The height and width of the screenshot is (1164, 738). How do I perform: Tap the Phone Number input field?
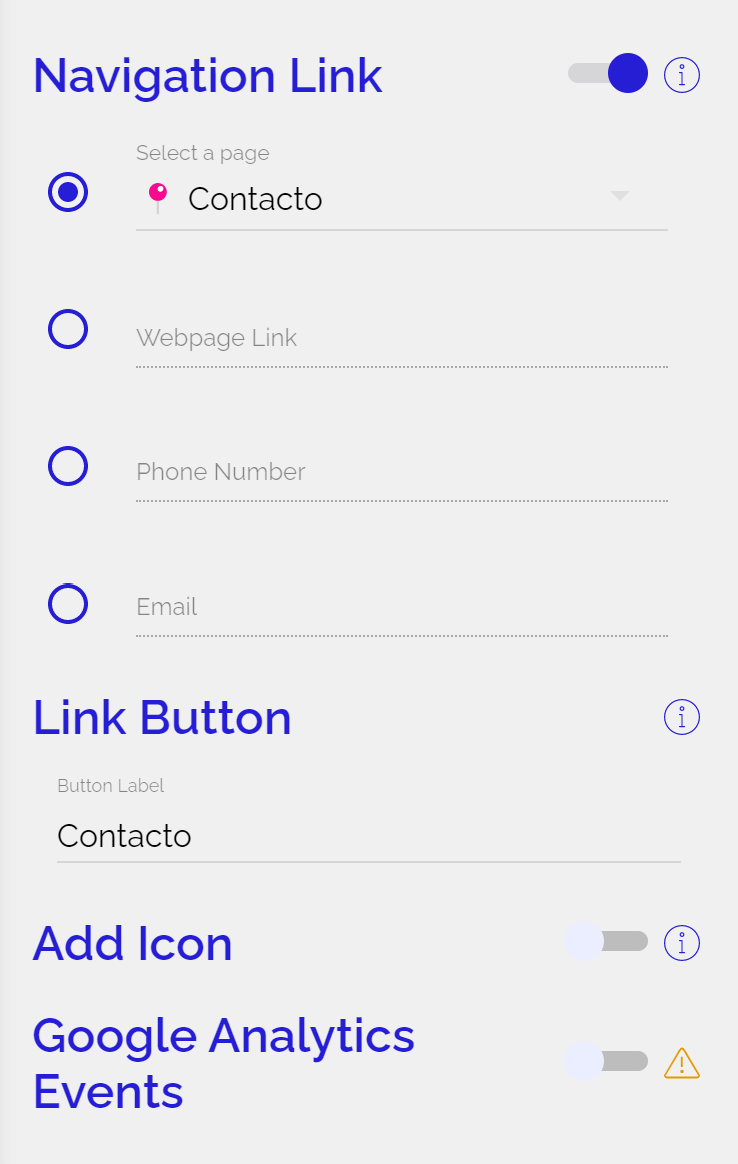(400, 473)
